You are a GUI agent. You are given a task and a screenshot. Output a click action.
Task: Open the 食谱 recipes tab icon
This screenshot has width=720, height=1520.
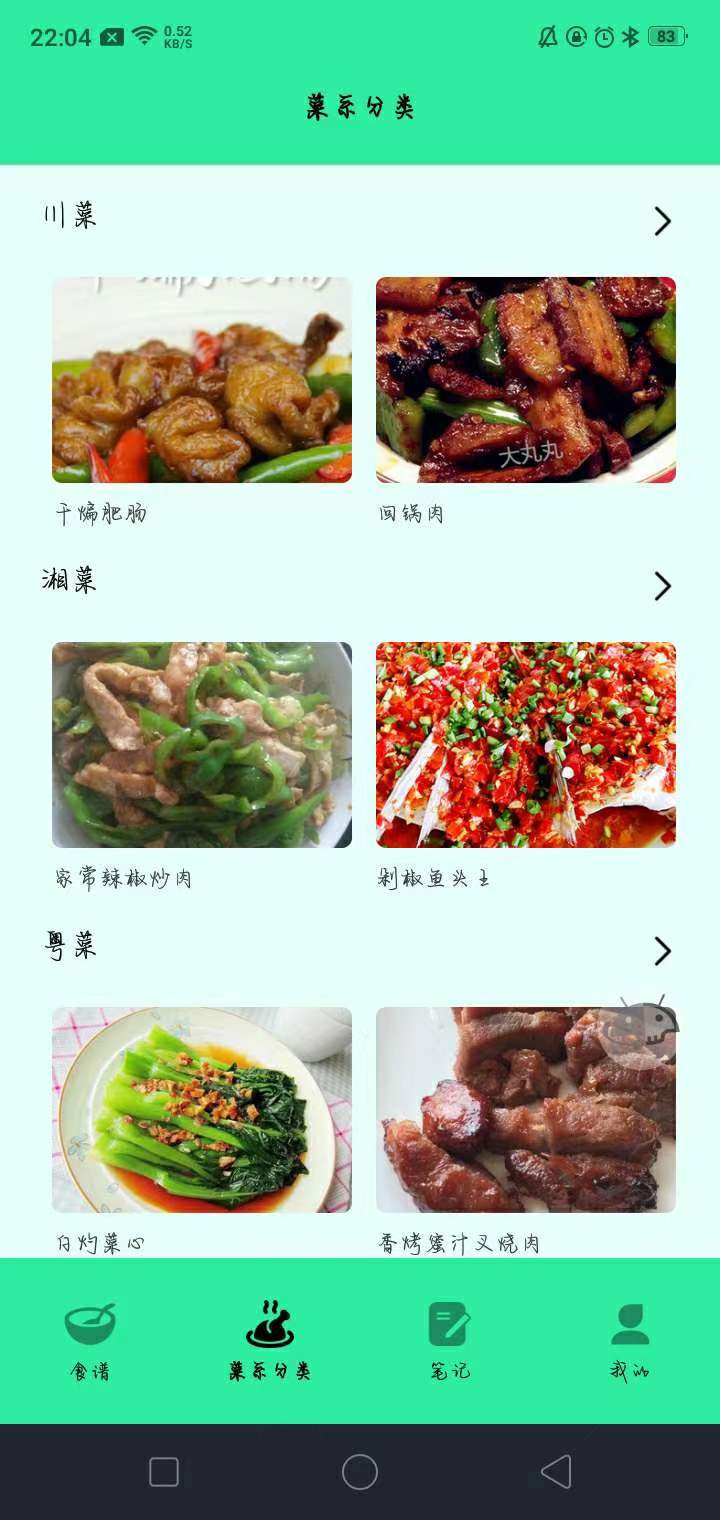(x=90, y=1322)
